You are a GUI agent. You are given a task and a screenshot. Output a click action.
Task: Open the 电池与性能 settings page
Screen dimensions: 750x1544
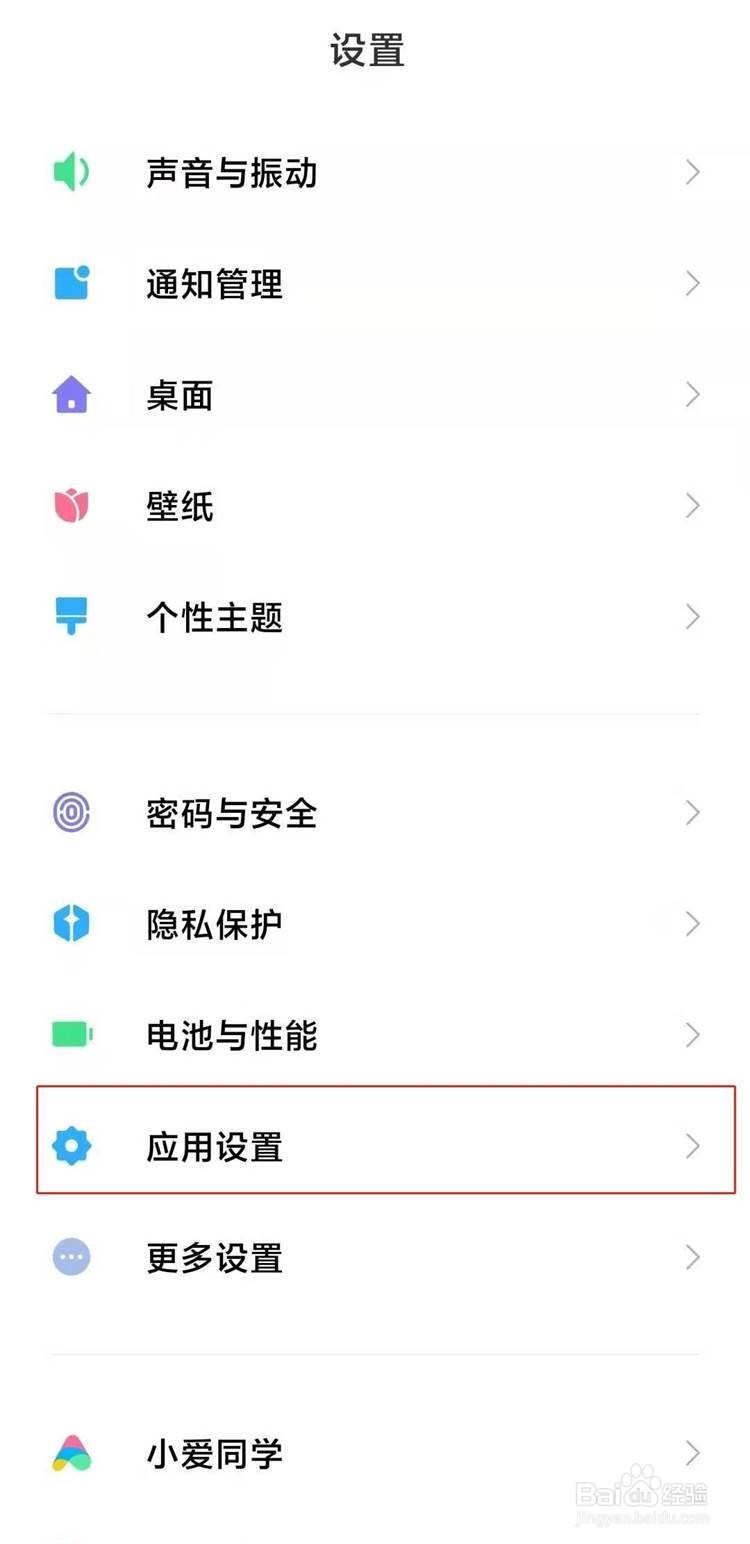tap(375, 1036)
